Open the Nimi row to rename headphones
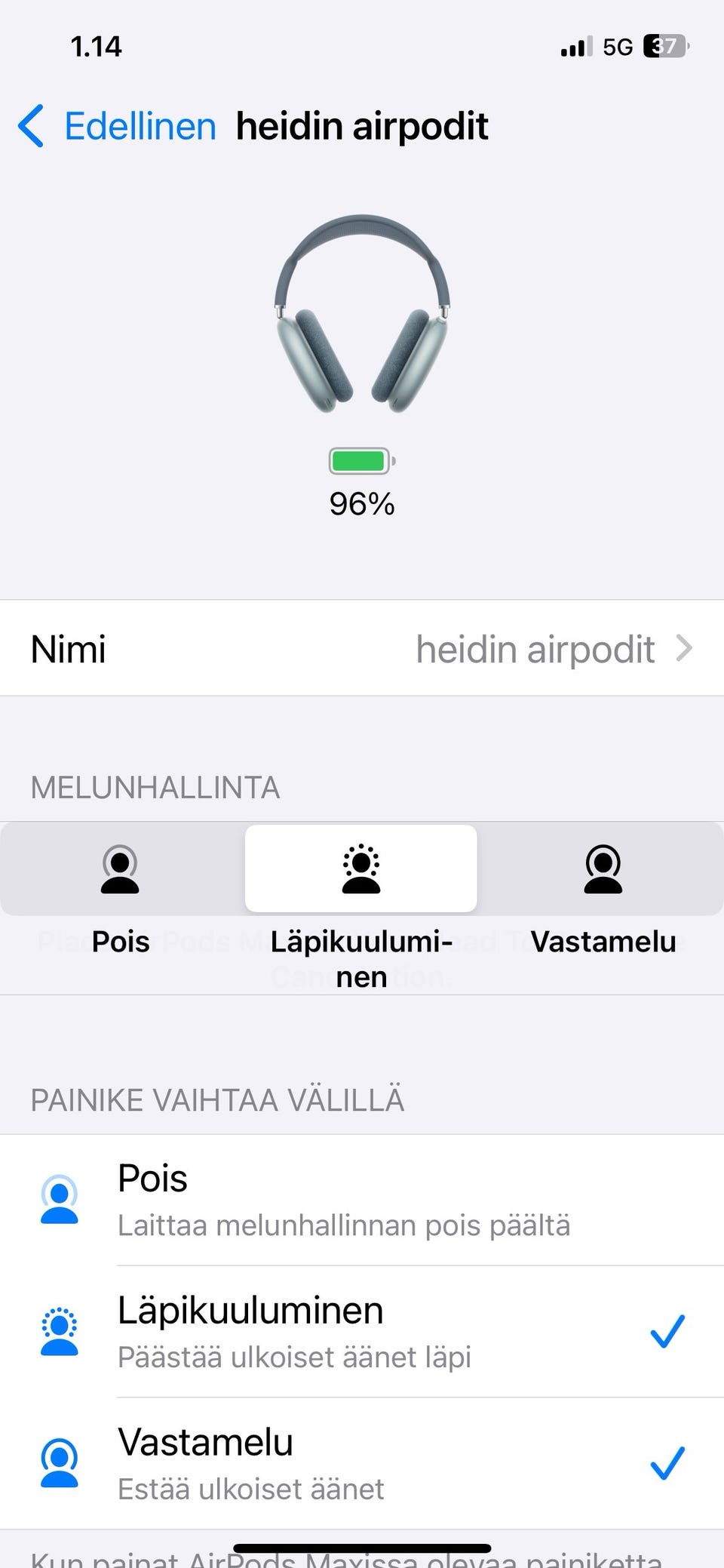 [x=362, y=649]
